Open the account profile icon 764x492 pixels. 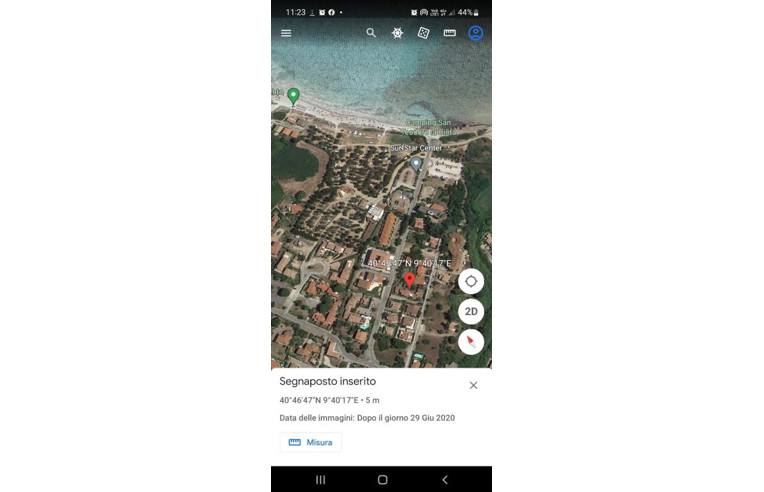coord(475,33)
